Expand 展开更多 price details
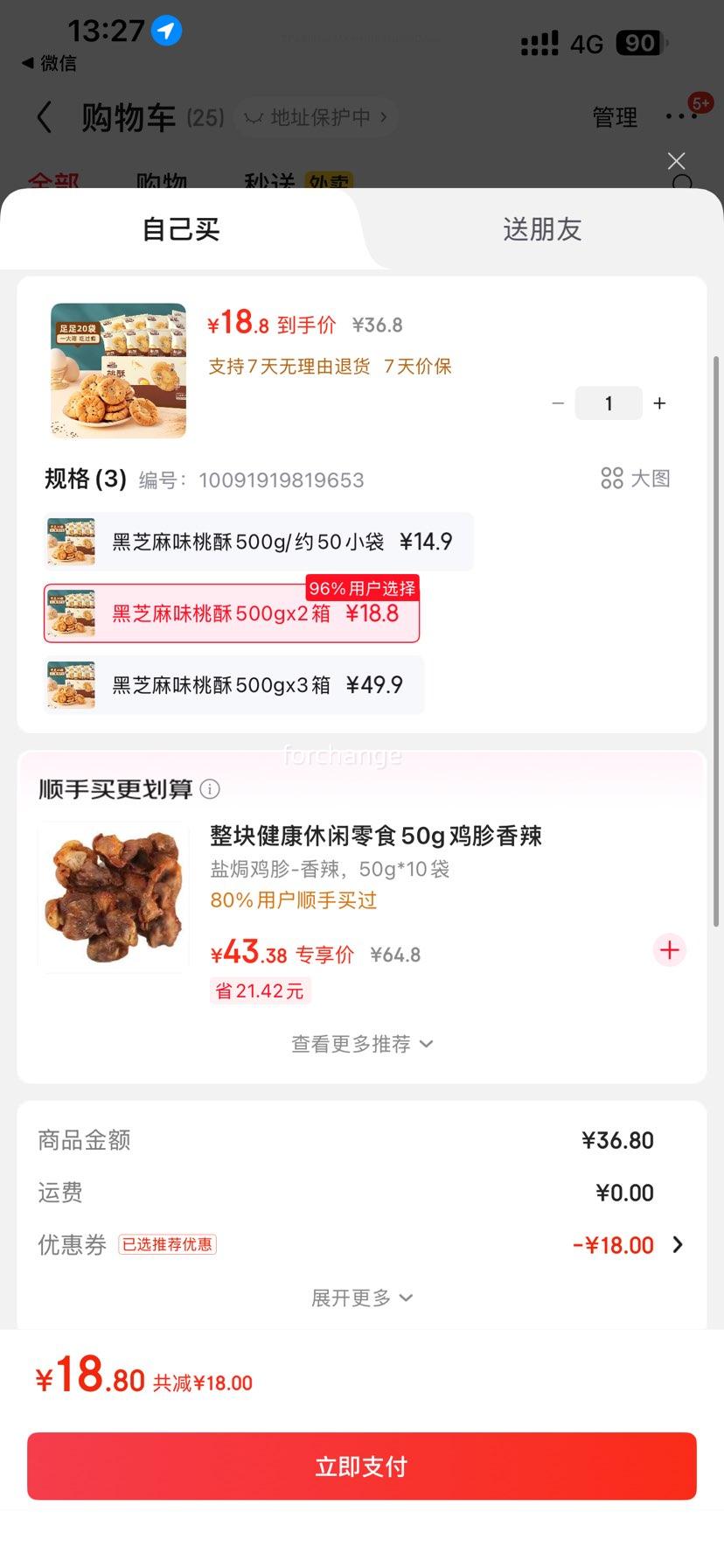Image resolution: width=724 pixels, height=1568 pixels. (x=361, y=1298)
